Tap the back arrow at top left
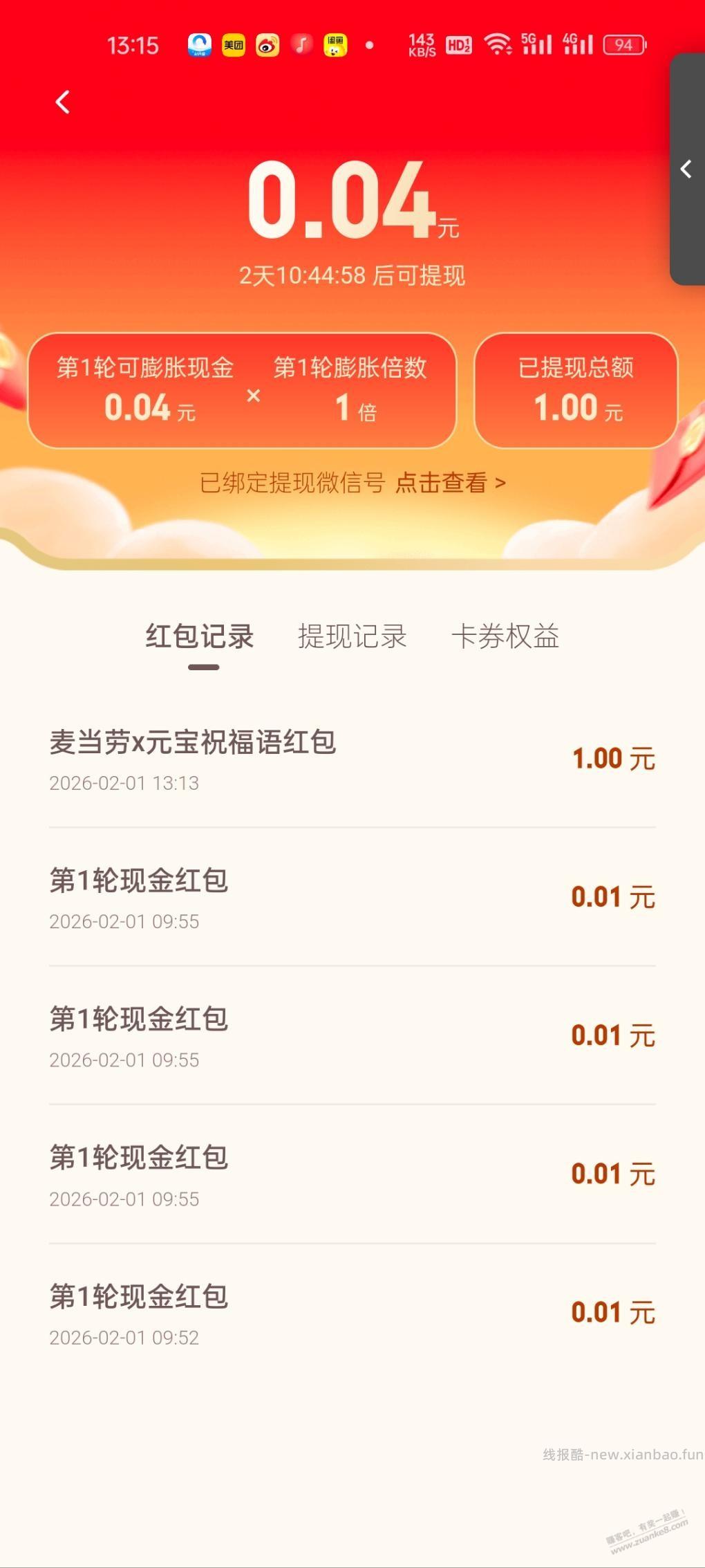The width and height of the screenshot is (705, 1568). click(63, 102)
